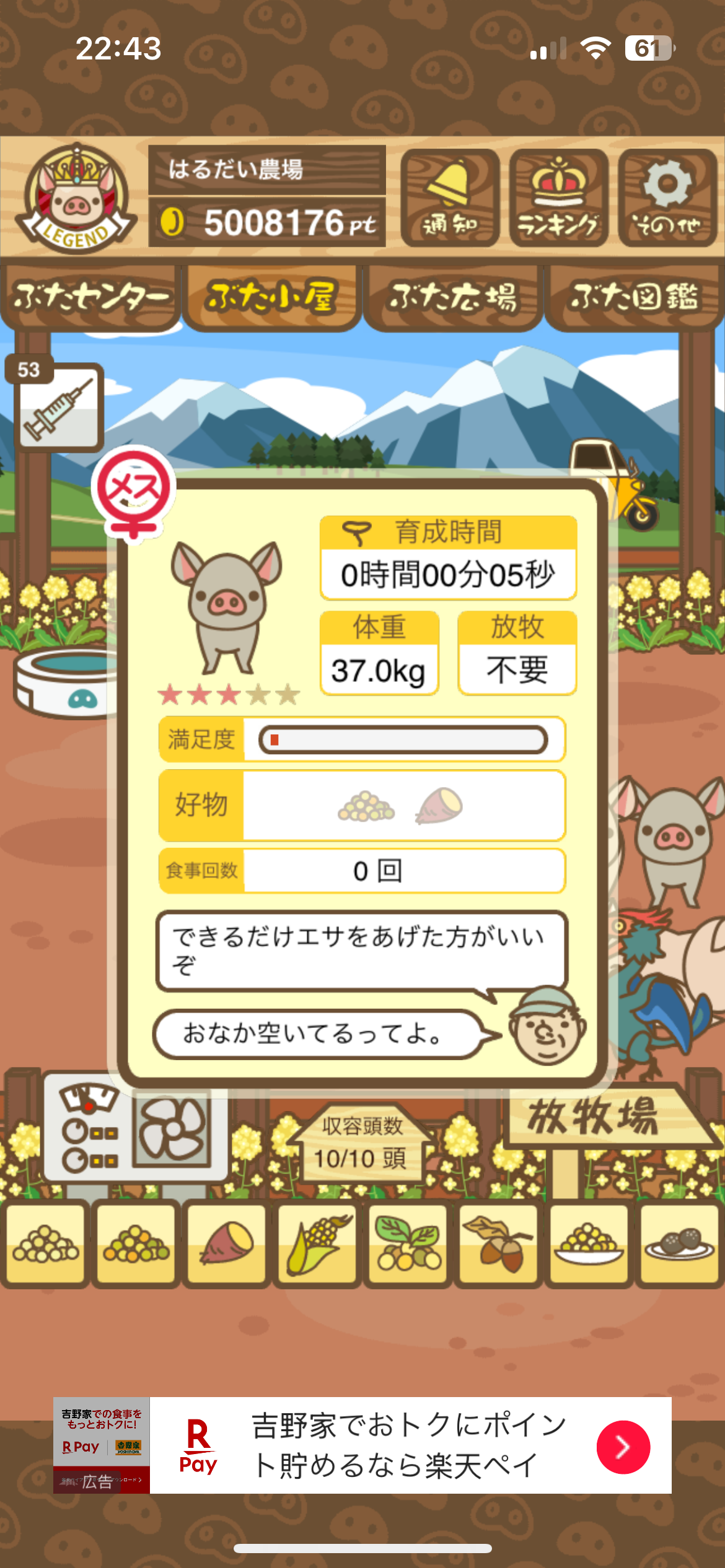Go to the ぶた広場 tab

[453, 297]
